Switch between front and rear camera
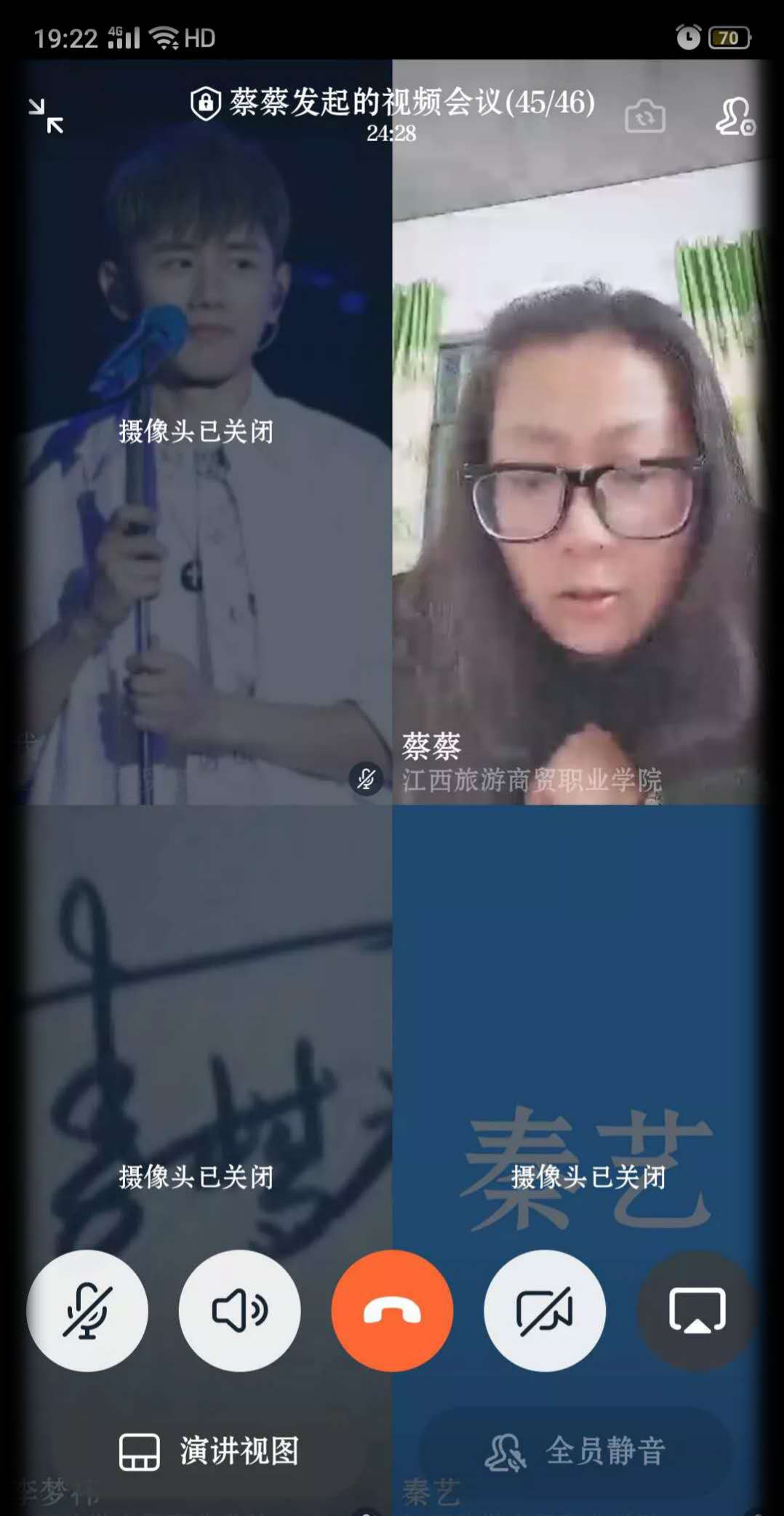Screen dimensions: 784x1516 [x=644, y=116]
